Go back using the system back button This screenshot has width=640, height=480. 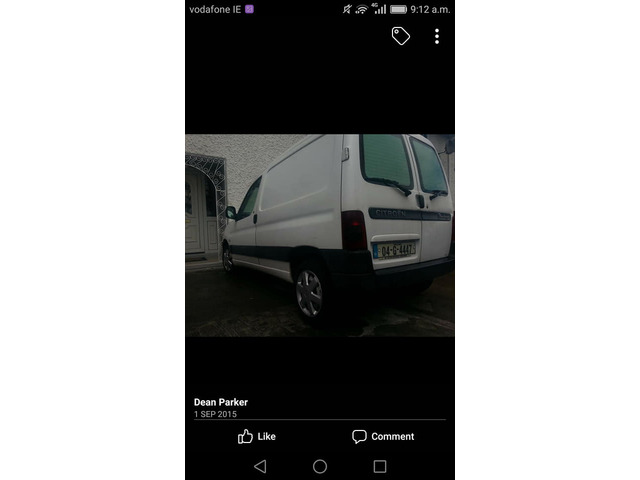260,466
